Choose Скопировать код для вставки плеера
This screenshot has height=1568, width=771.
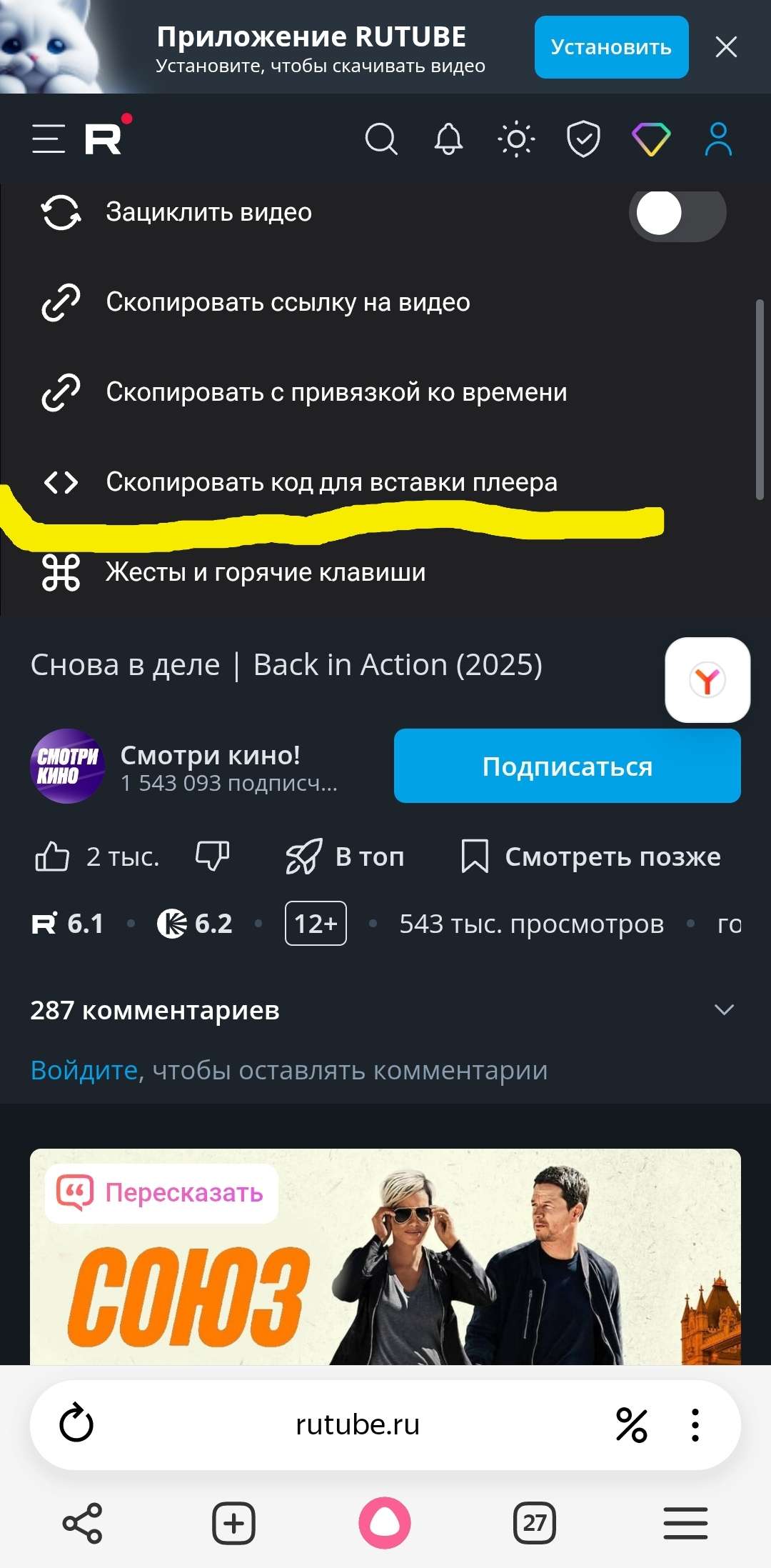pos(332,482)
